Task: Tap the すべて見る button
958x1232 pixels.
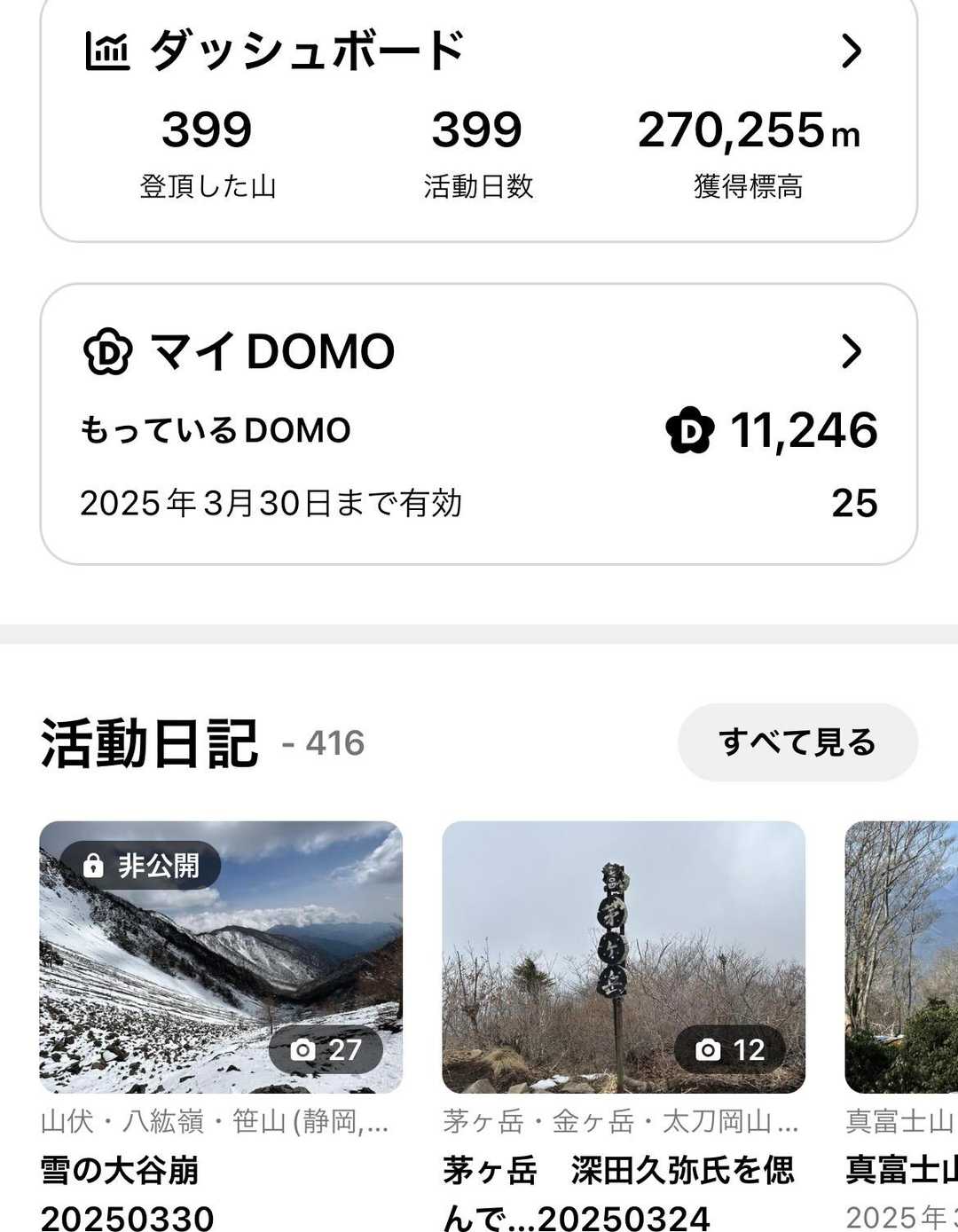Action: point(797,742)
